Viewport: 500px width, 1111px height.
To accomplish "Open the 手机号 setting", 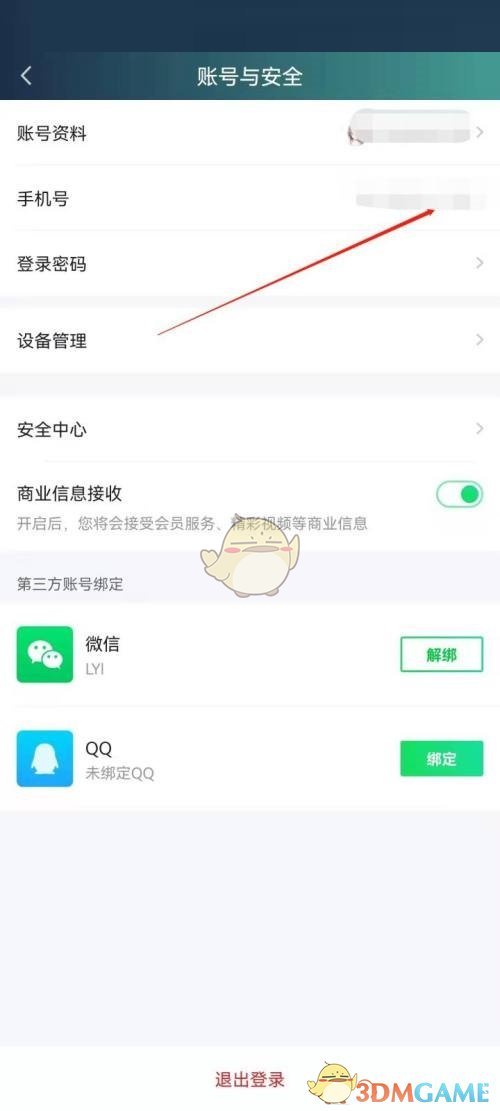I will click(x=250, y=198).
